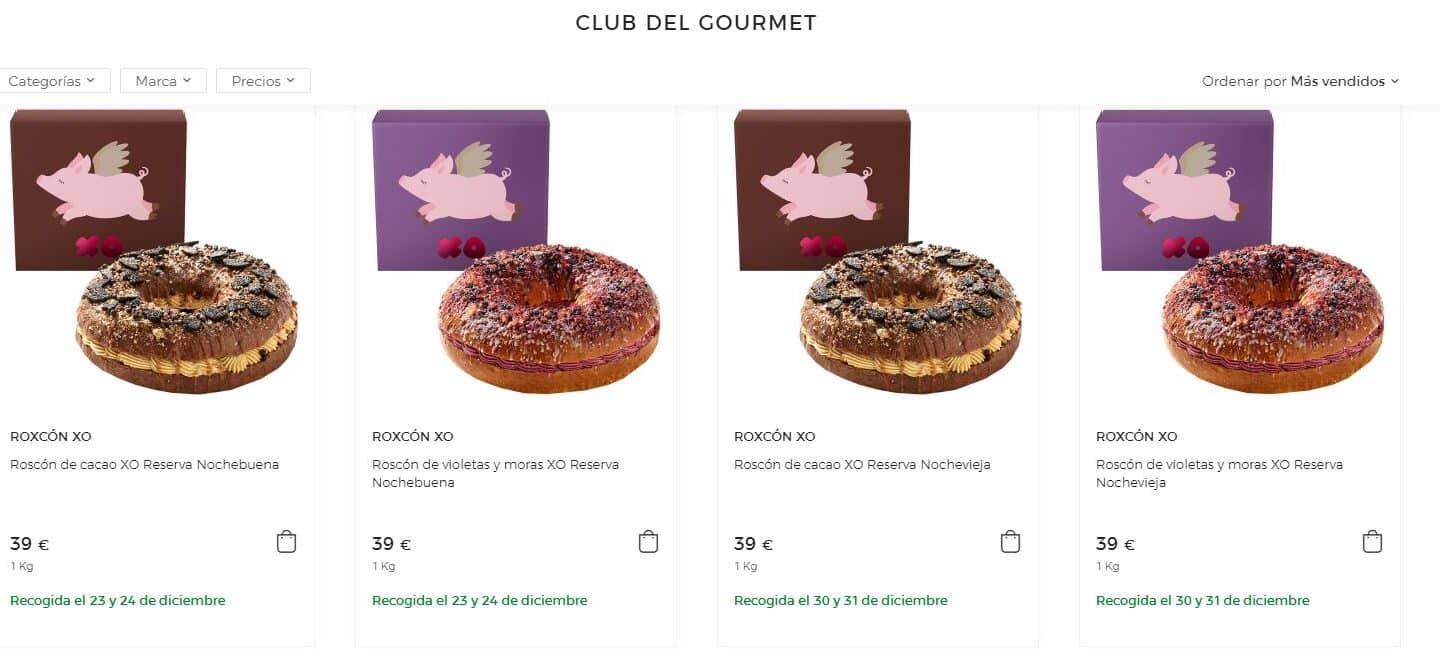Add Roscón de cacao Nochevieja to bag
The image size is (1440, 659).
(x=1010, y=542)
